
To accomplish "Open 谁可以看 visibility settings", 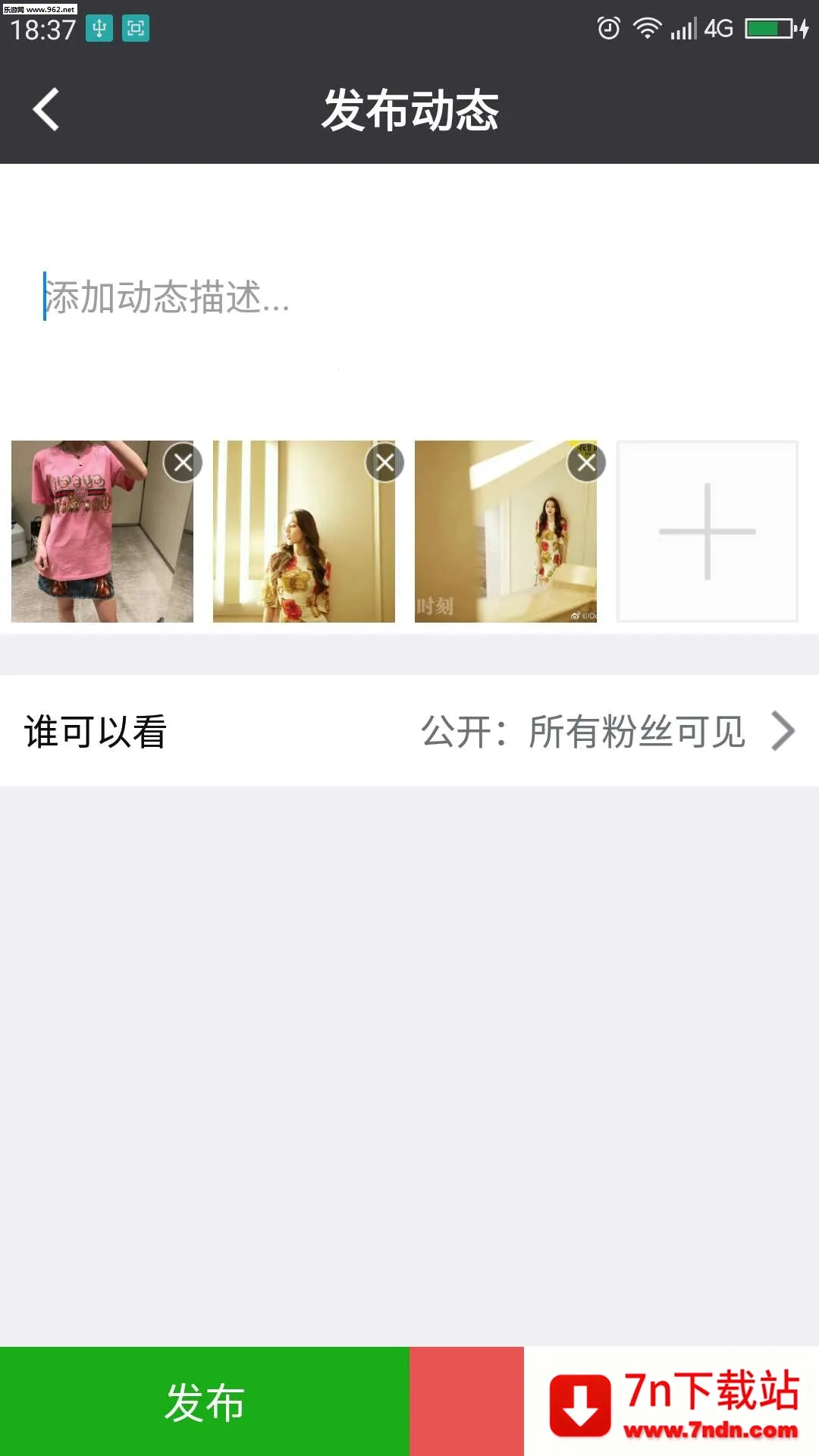I will tap(409, 731).
